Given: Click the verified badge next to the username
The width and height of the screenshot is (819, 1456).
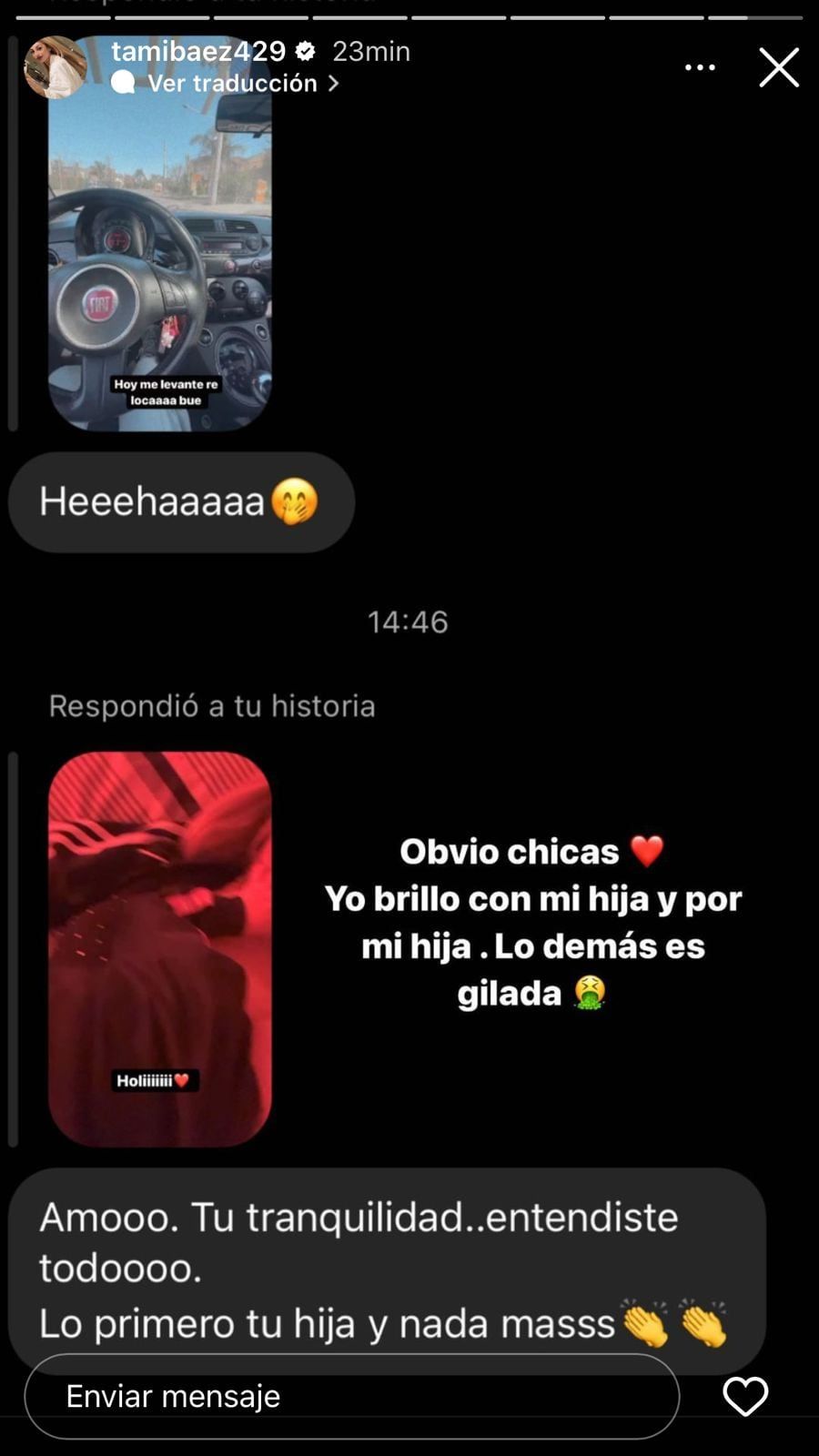Looking at the screenshot, I should (x=308, y=51).
